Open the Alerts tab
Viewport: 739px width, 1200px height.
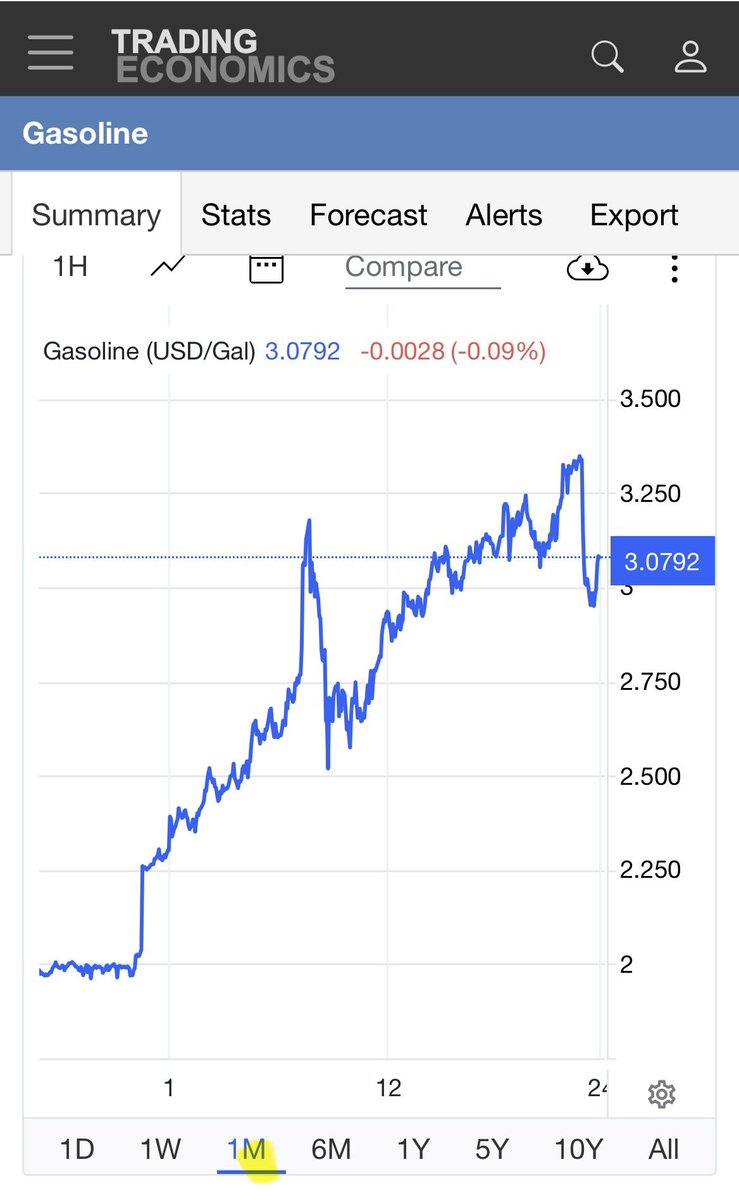[x=504, y=215]
